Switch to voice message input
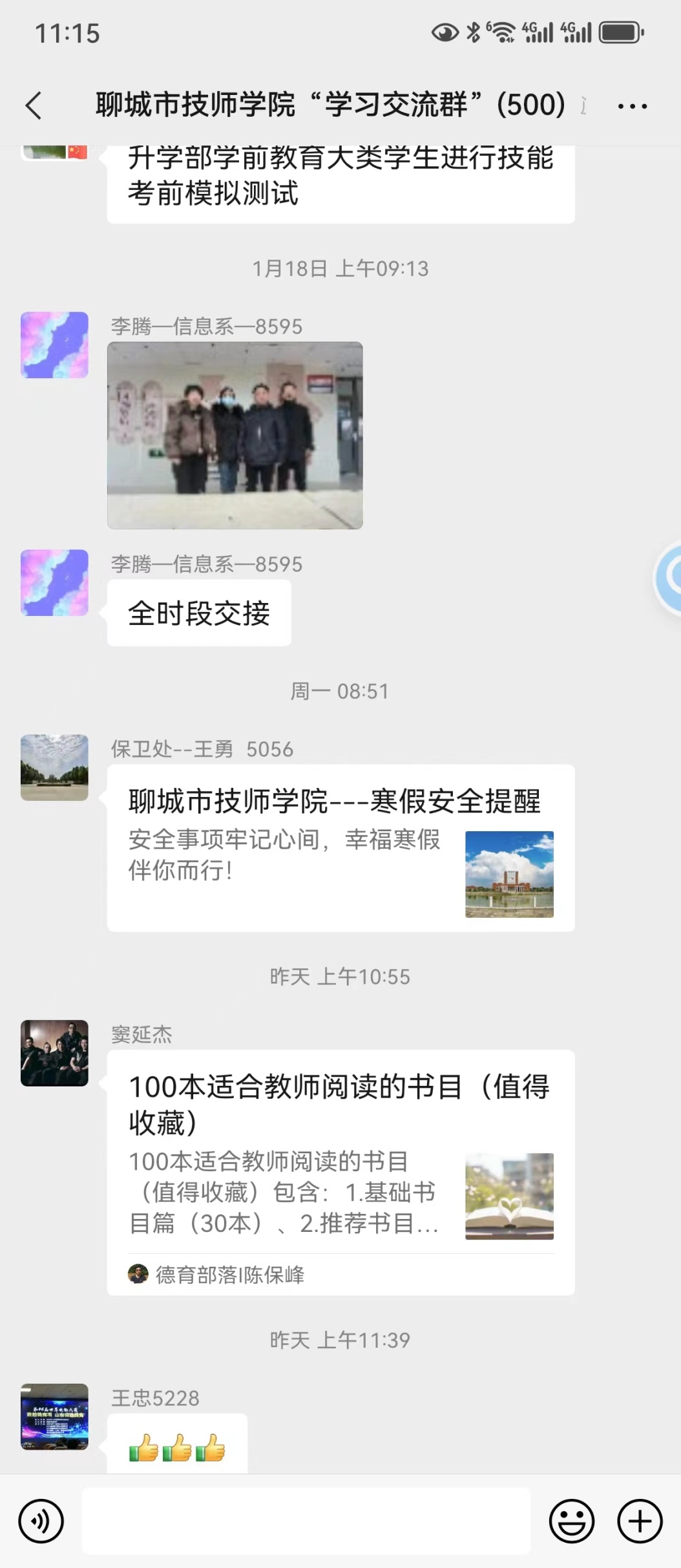This screenshot has height=1568, width=681. [41, 1521]
